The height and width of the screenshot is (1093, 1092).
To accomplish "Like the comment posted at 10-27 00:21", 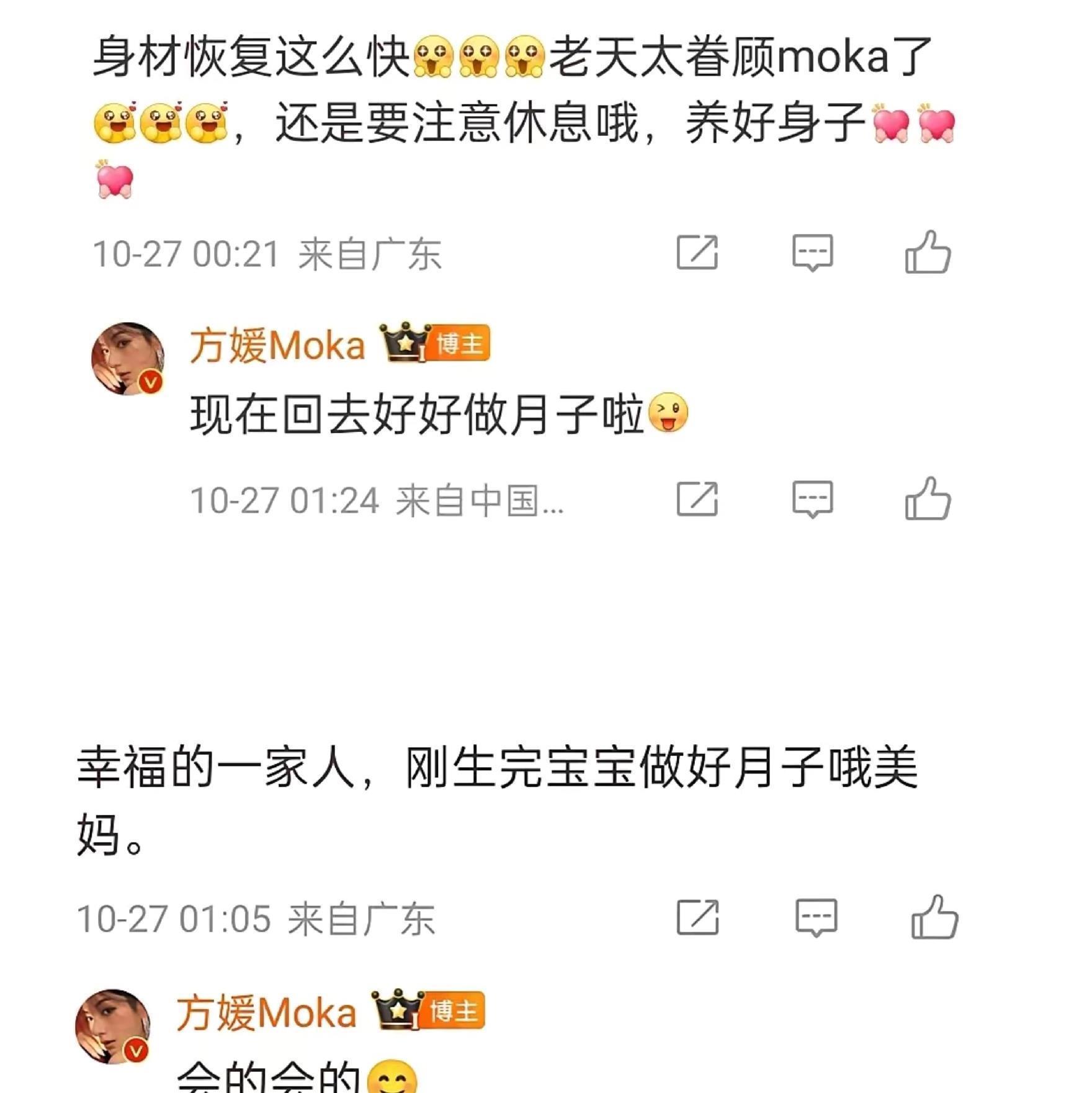I will pyautogui.click(x=928, y=253).
